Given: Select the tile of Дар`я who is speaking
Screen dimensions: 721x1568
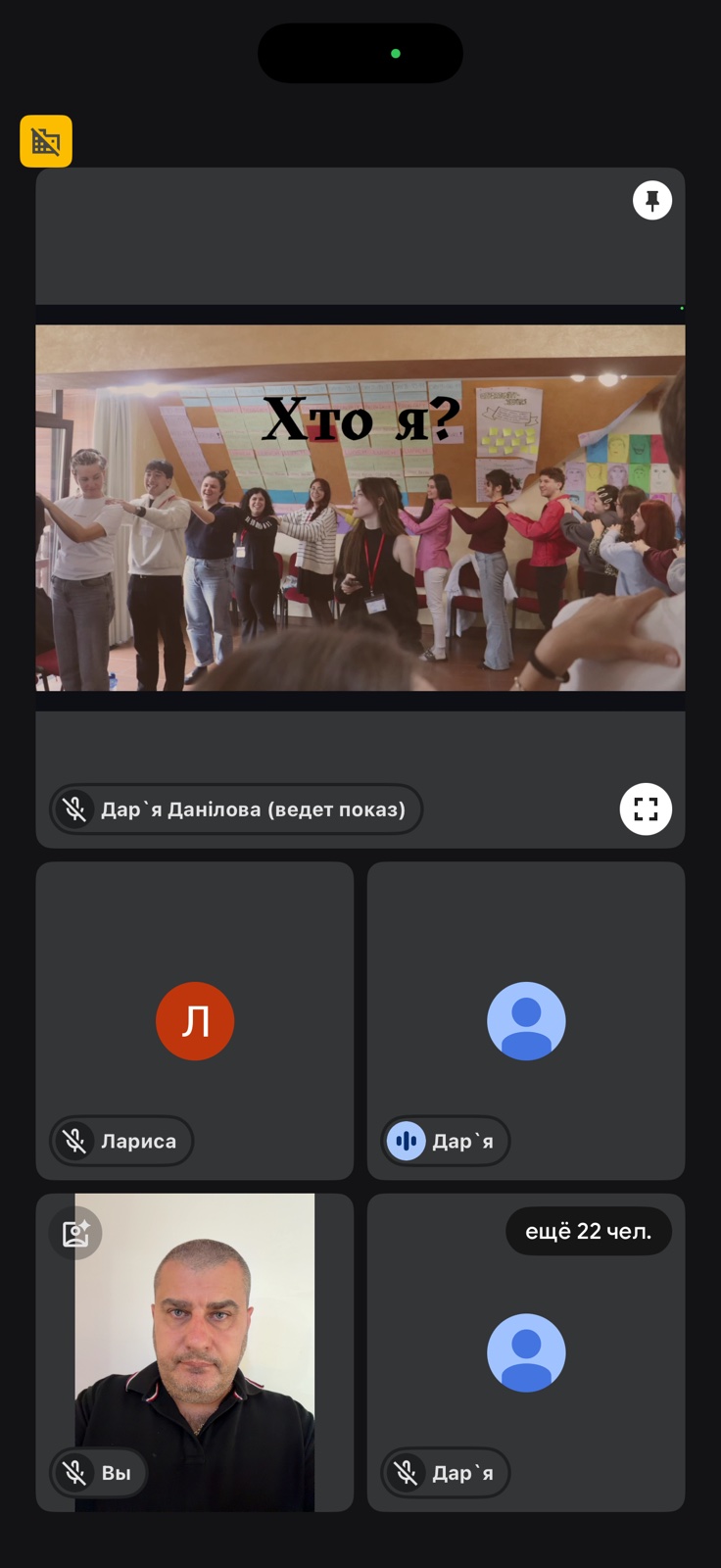Looking at the screenshot, I should tap(525, 1019).
